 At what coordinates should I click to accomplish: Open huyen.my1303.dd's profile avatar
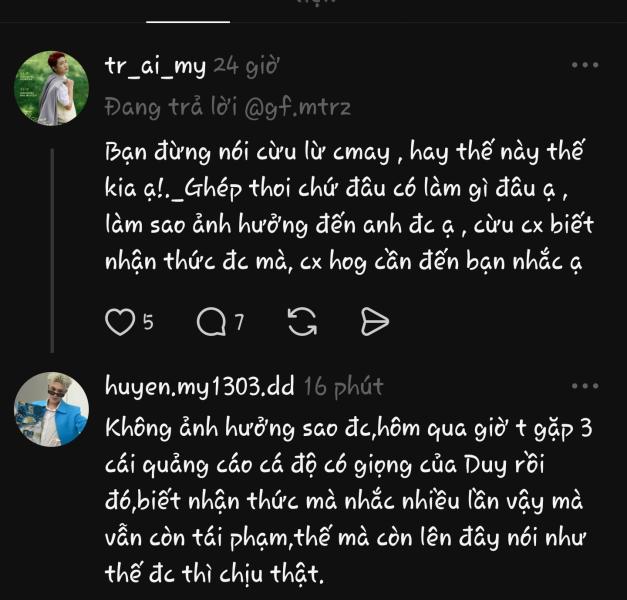click(x=52, y=408)
